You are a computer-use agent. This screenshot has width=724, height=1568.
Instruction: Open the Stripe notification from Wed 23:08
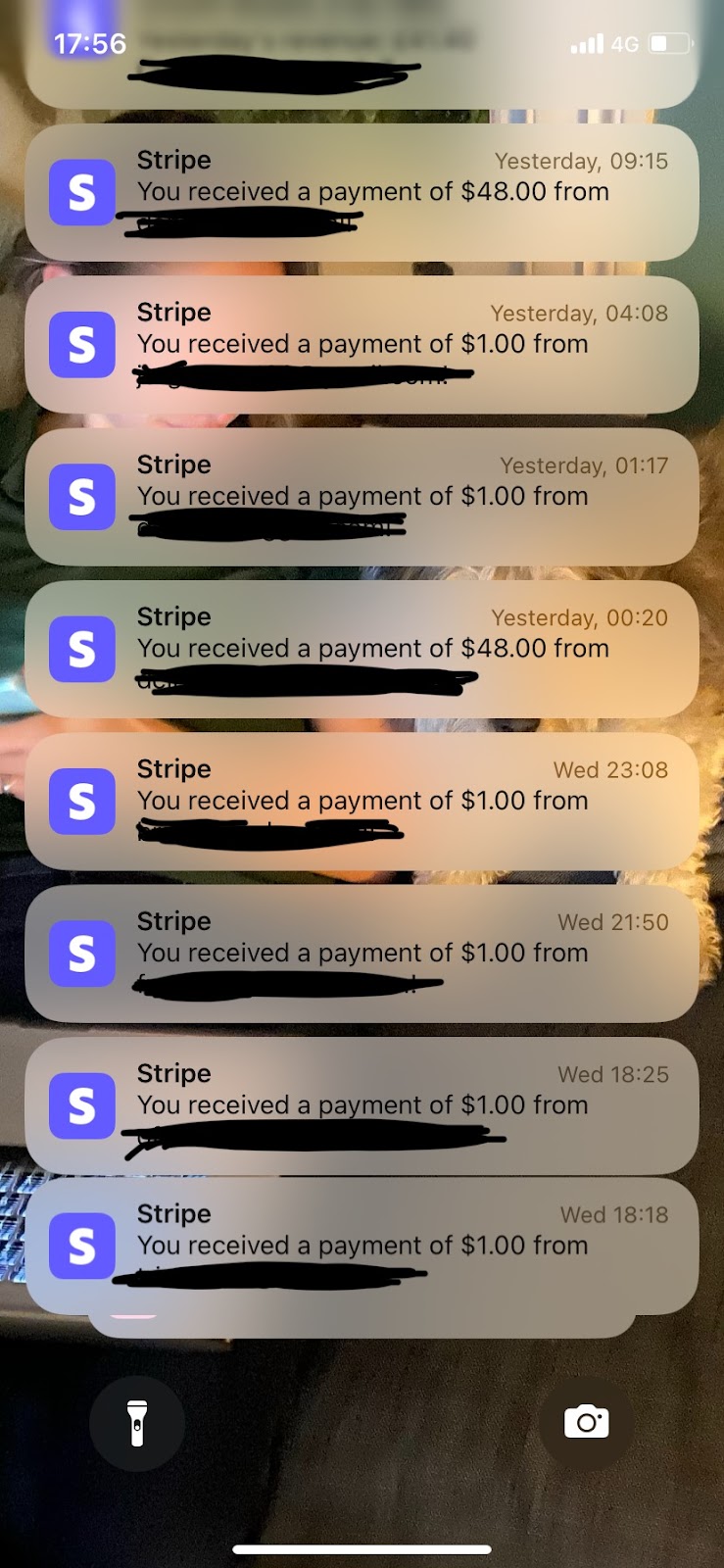[362, 801]
